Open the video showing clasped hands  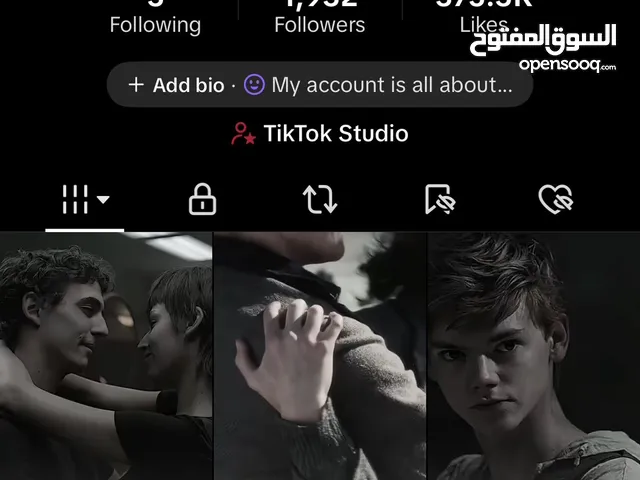(x=320, y=356)
